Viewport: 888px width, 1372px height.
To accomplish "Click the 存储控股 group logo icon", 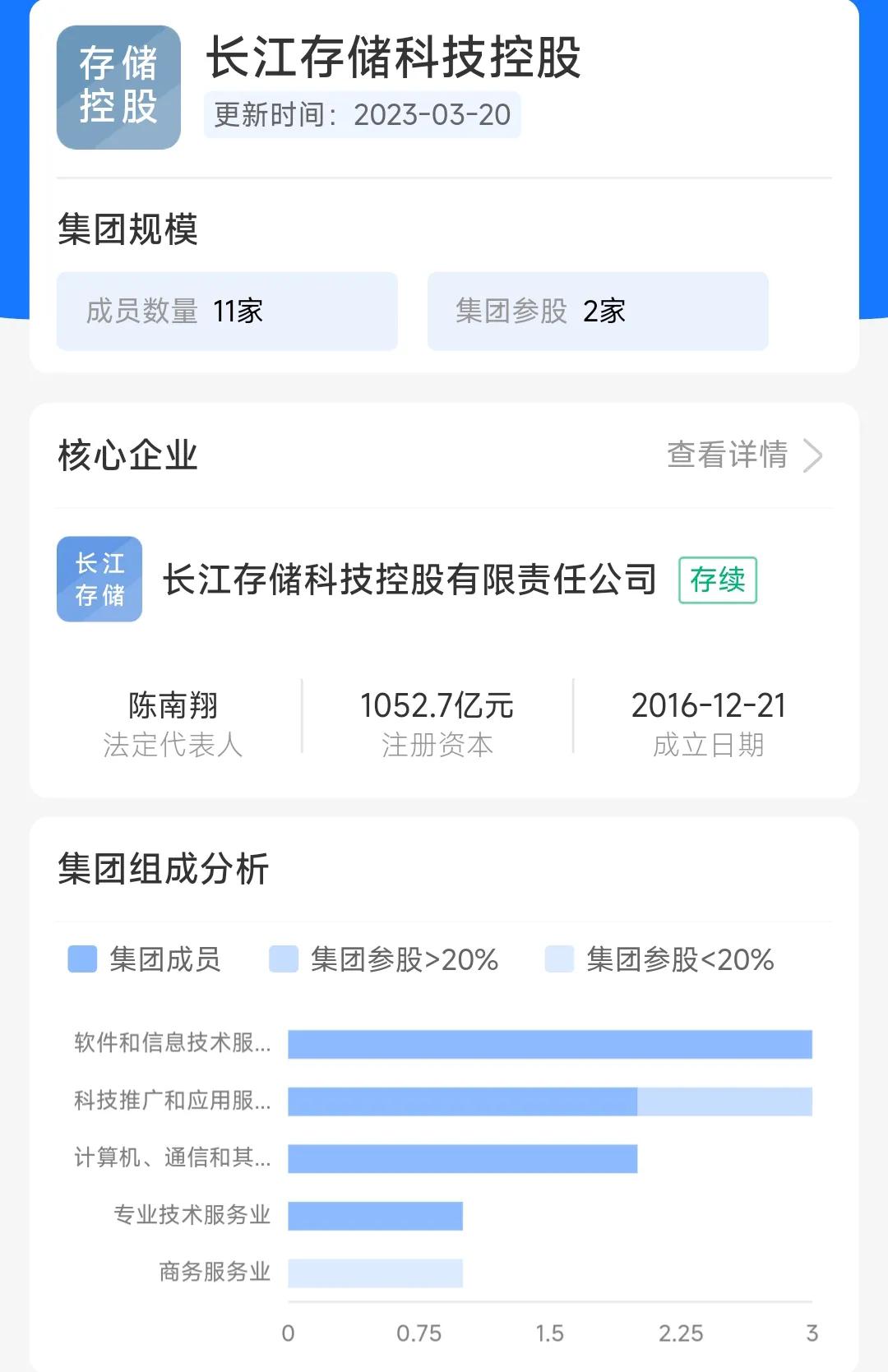I will 118,85.
